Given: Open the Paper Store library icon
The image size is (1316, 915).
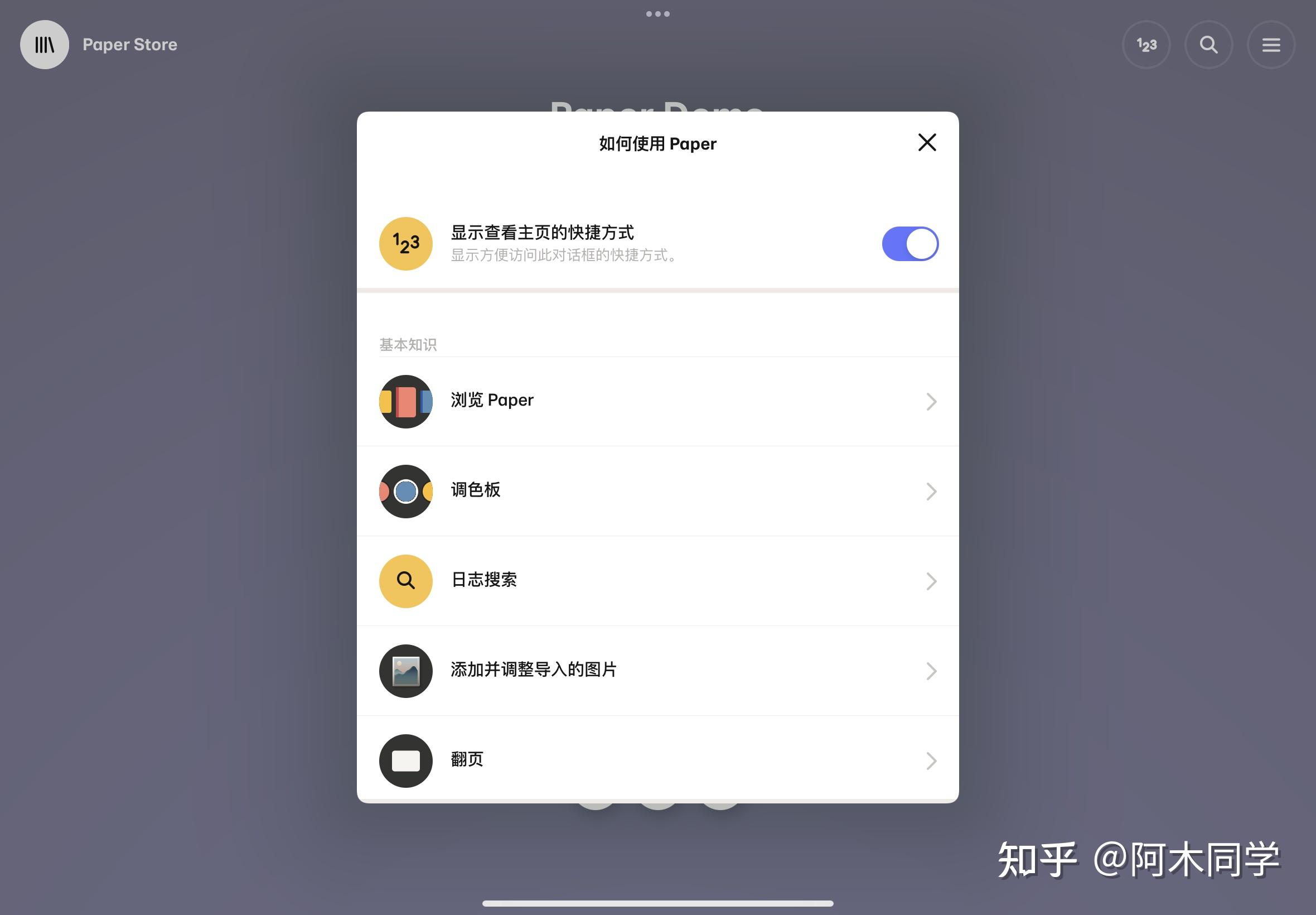Looking at the screenshot, I should 45,45.
